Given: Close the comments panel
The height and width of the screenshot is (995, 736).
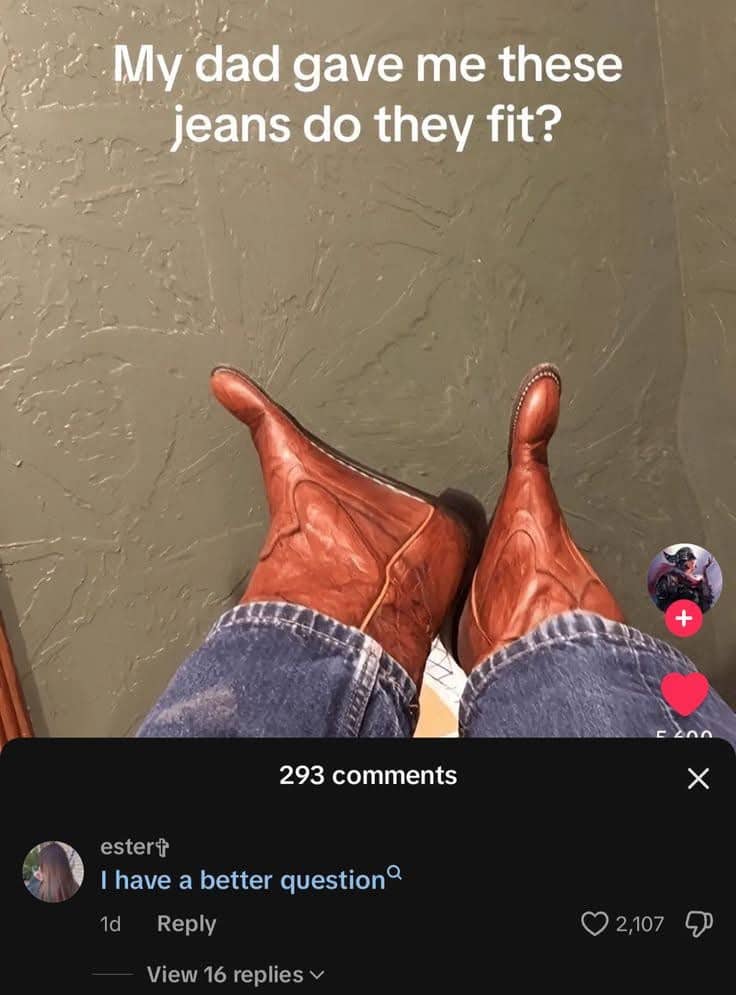Looking at the screenshot, I should tap(698, 778).
